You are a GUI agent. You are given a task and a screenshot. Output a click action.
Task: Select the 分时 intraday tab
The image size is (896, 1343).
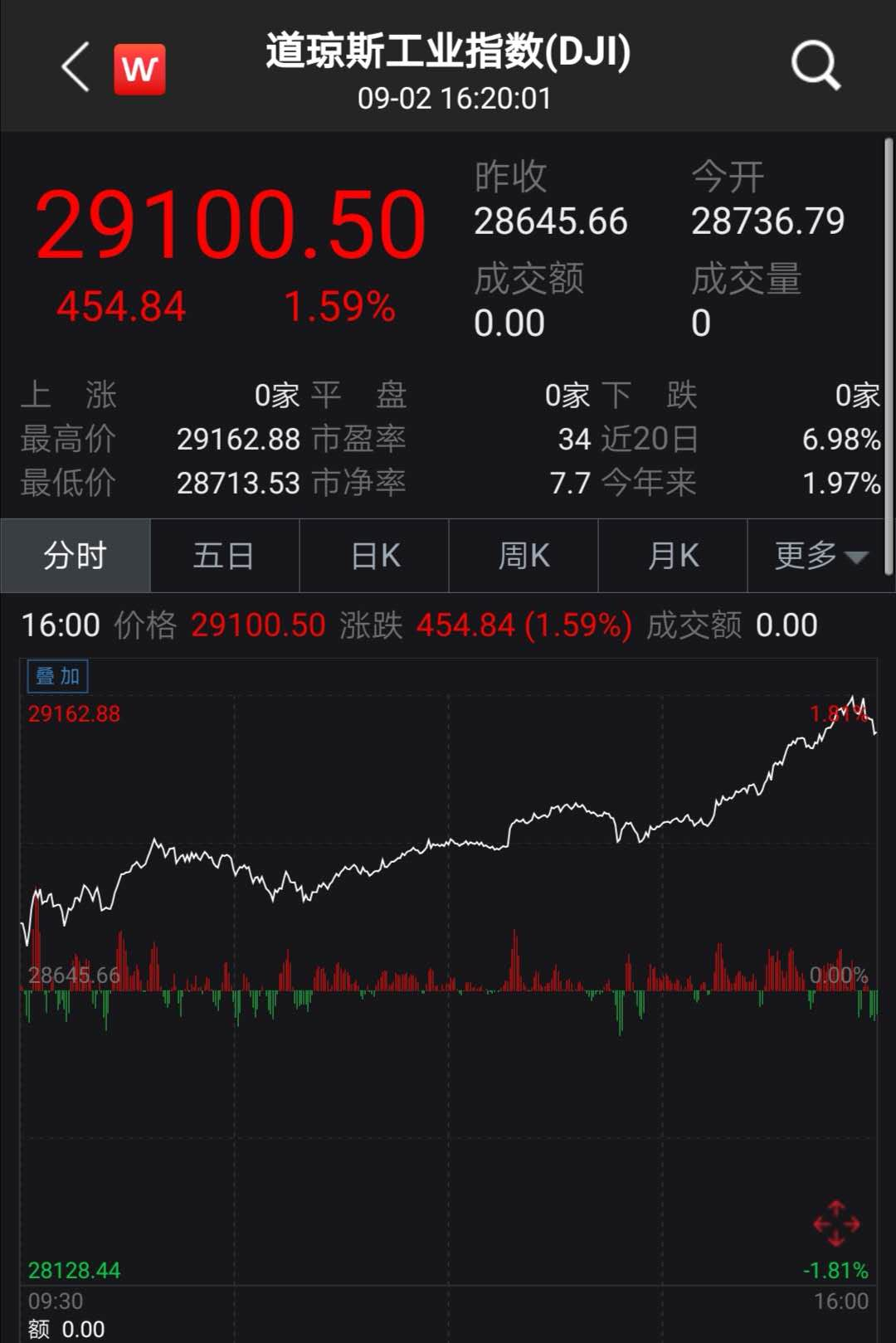coord(75,556)
